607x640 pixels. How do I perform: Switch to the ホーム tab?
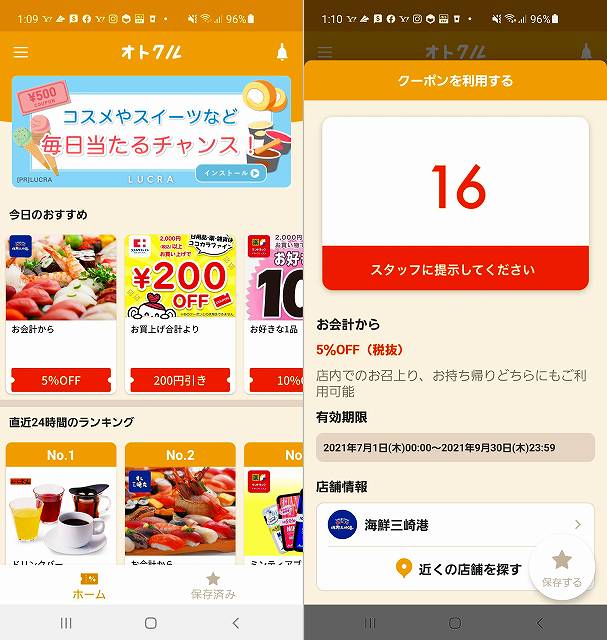[x=89, y=586]
